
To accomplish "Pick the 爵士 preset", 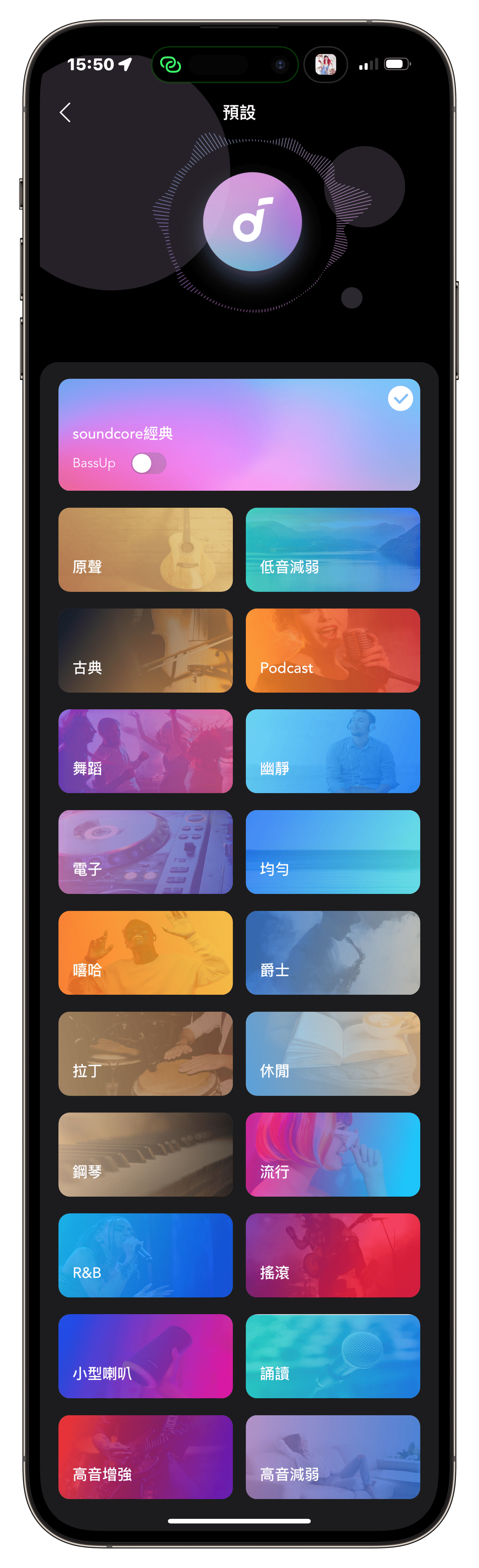I will 333,953.
